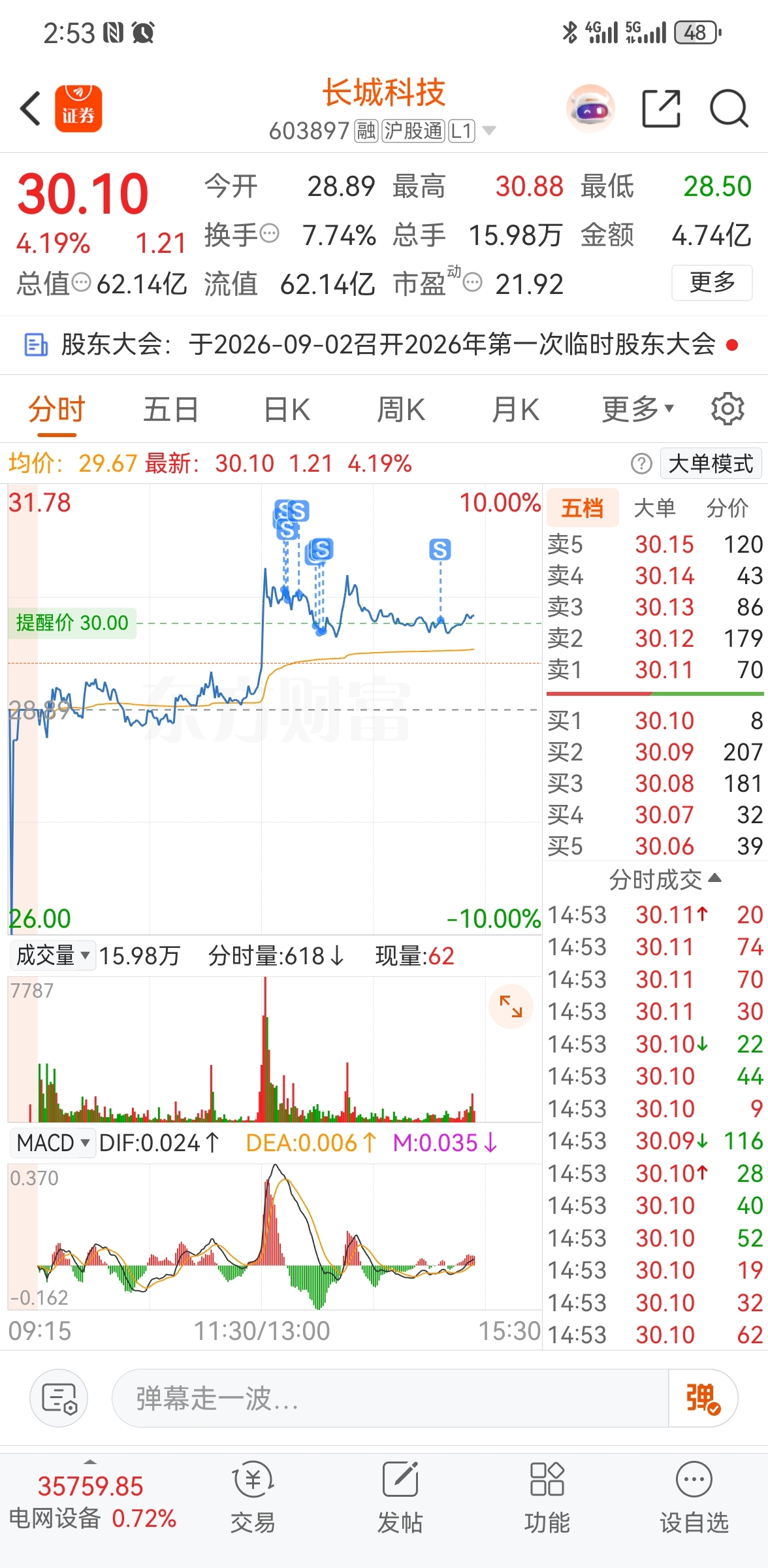Switch to the 分价 tab
Viewport: 768px width, 1568px height.
pyautogui.click(x=727, y=508)
